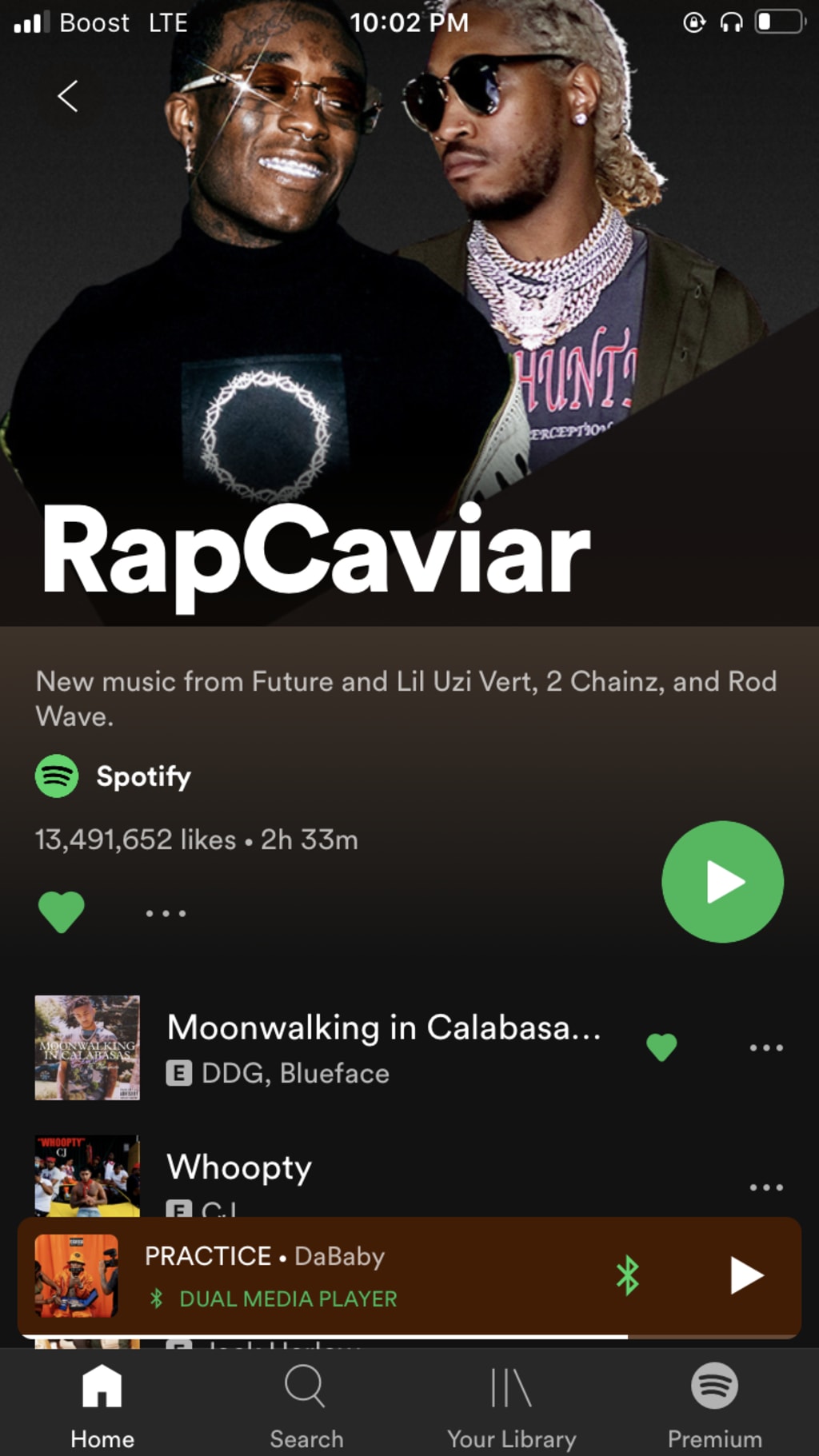Viewport: 819px width, 1456px height.
Task: Unlike the Moonwalking in Calabasas track
Action: (x=661, y=1047)
